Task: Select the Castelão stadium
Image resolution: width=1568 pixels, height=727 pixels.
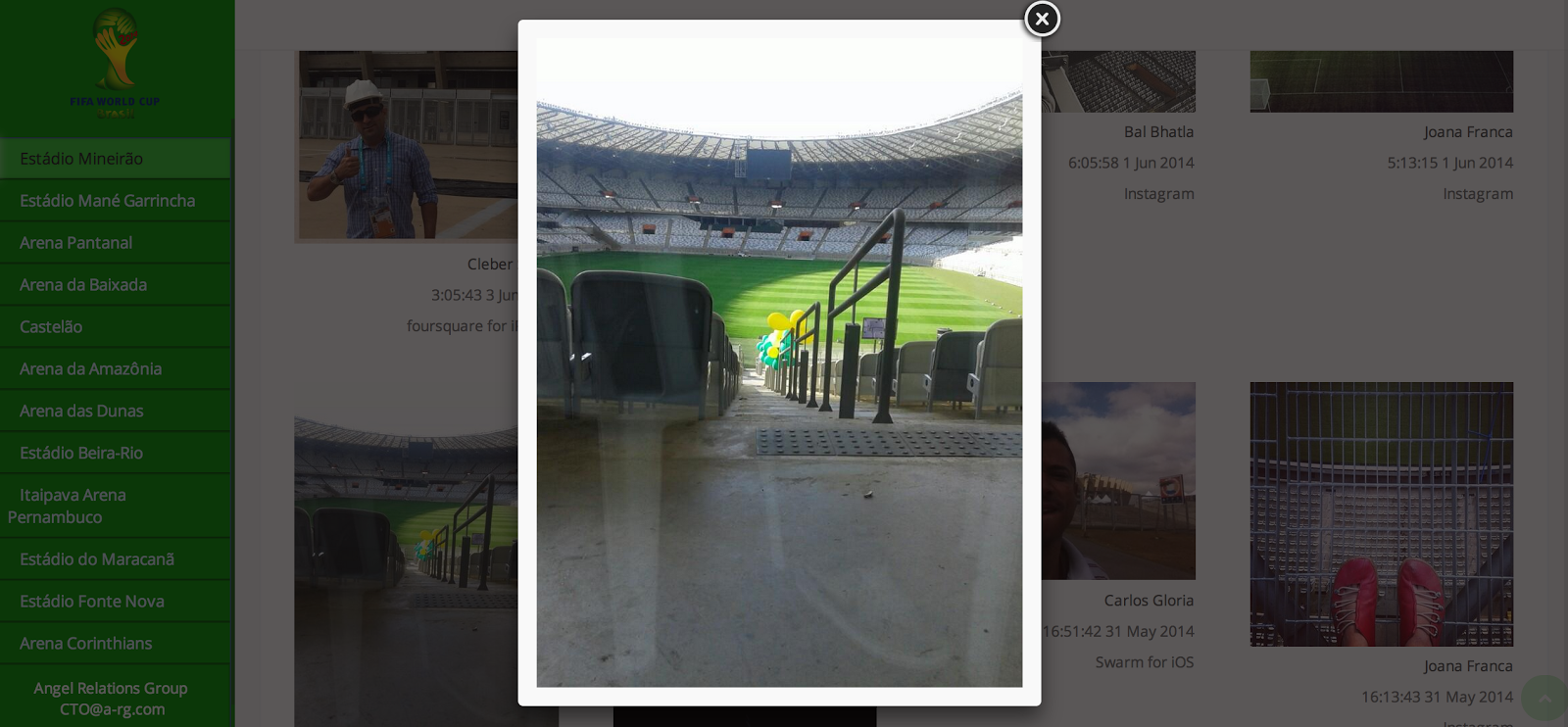Action: 51,327
